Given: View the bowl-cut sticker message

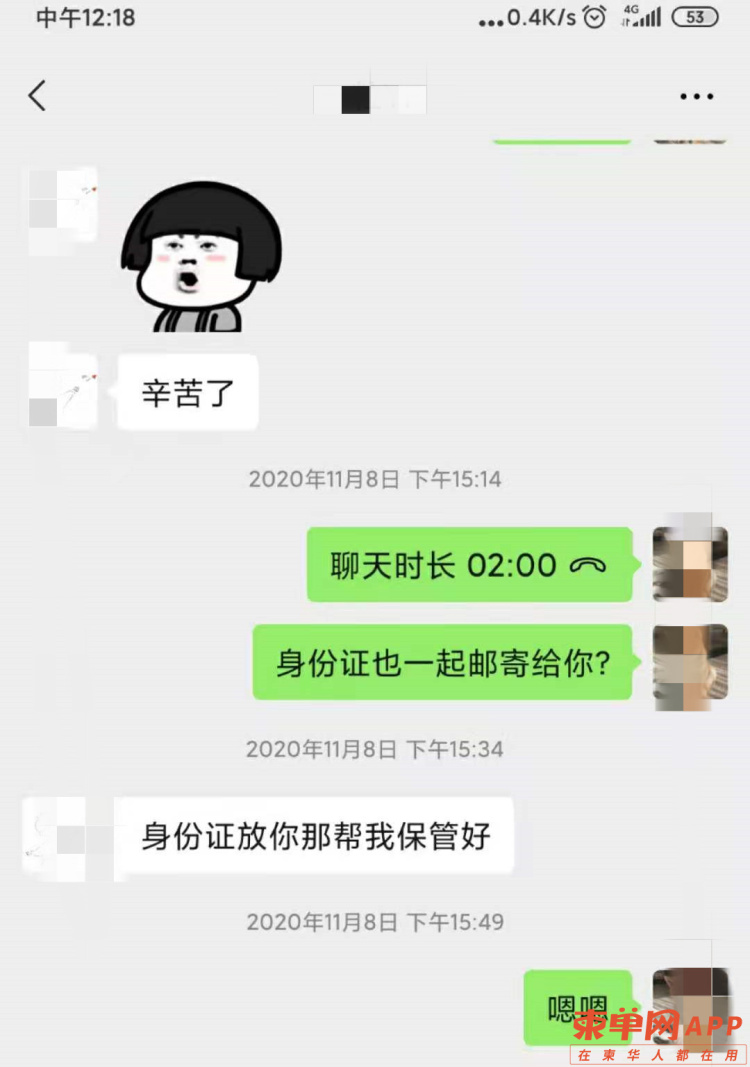Looking at the screenshot, I should click(201, 256).
